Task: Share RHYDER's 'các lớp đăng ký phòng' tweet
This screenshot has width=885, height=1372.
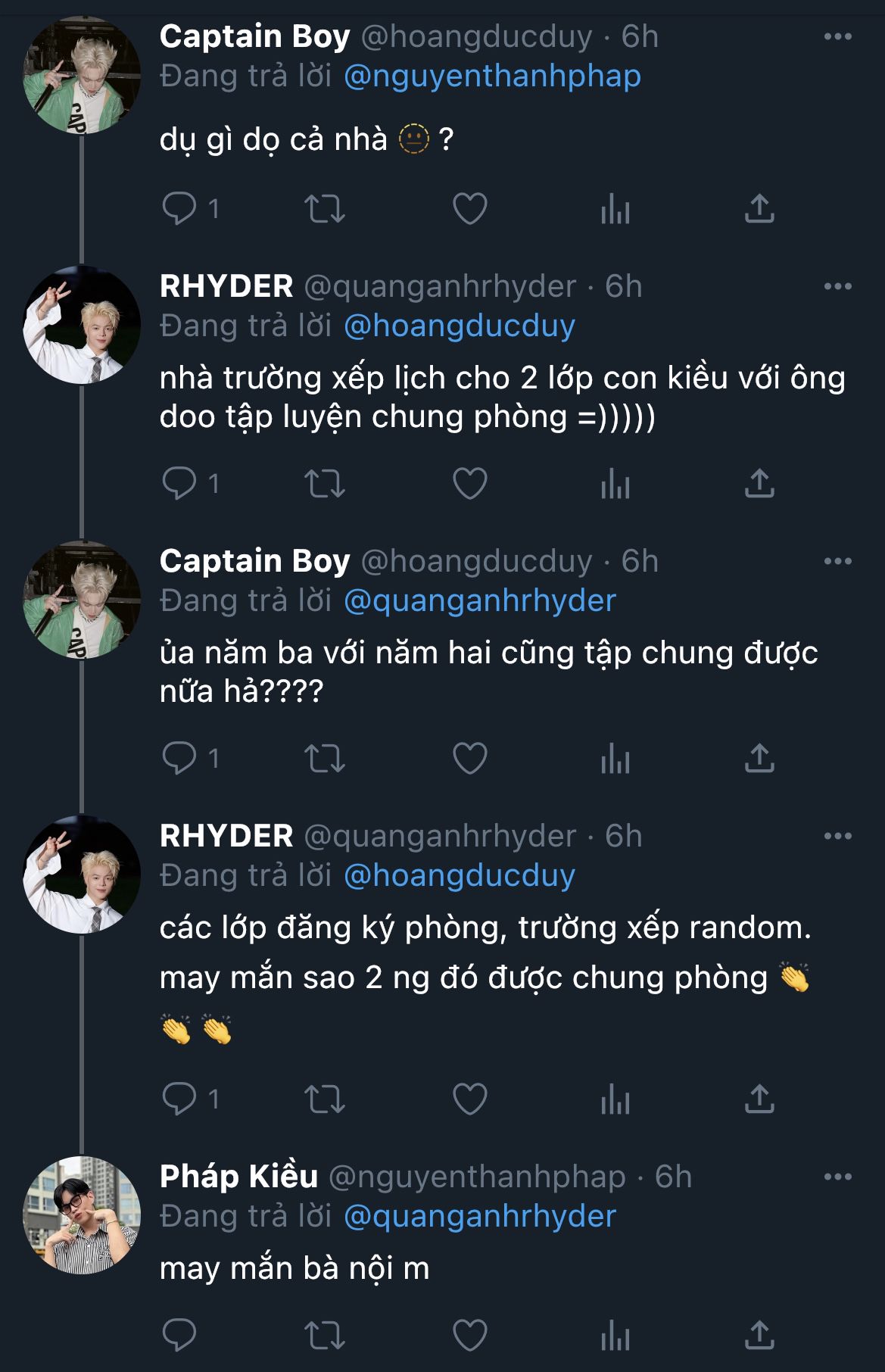Action: [x=759, y=1099]
